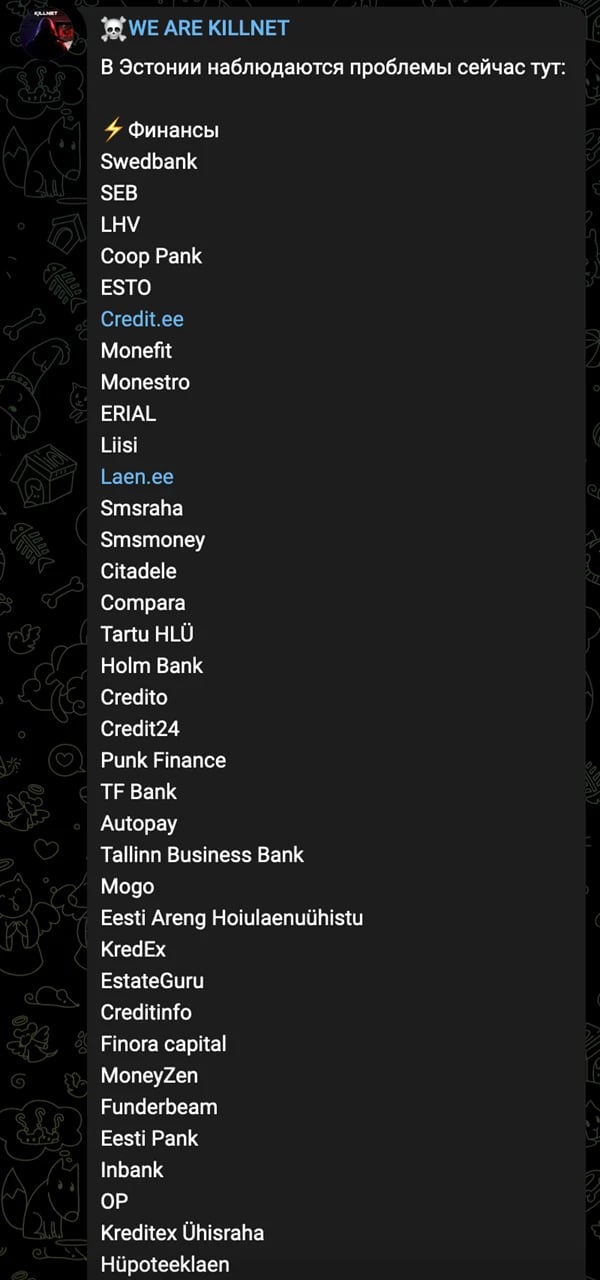600x1280 pixels.
Task: Follow the Laen.ee link
Action: pos(137,477)
